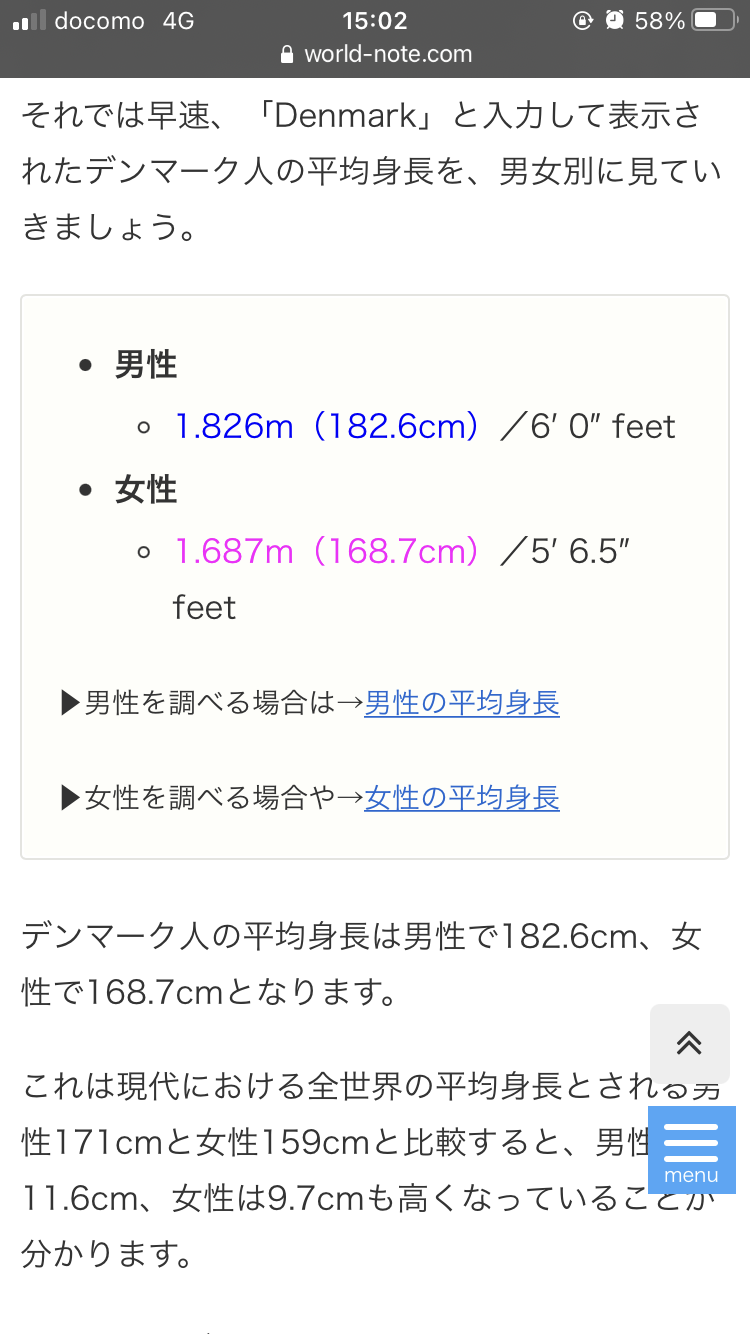Open the 女性の平均身長 link
This screenshot has height=1334, width=750.
click(461, 797)
